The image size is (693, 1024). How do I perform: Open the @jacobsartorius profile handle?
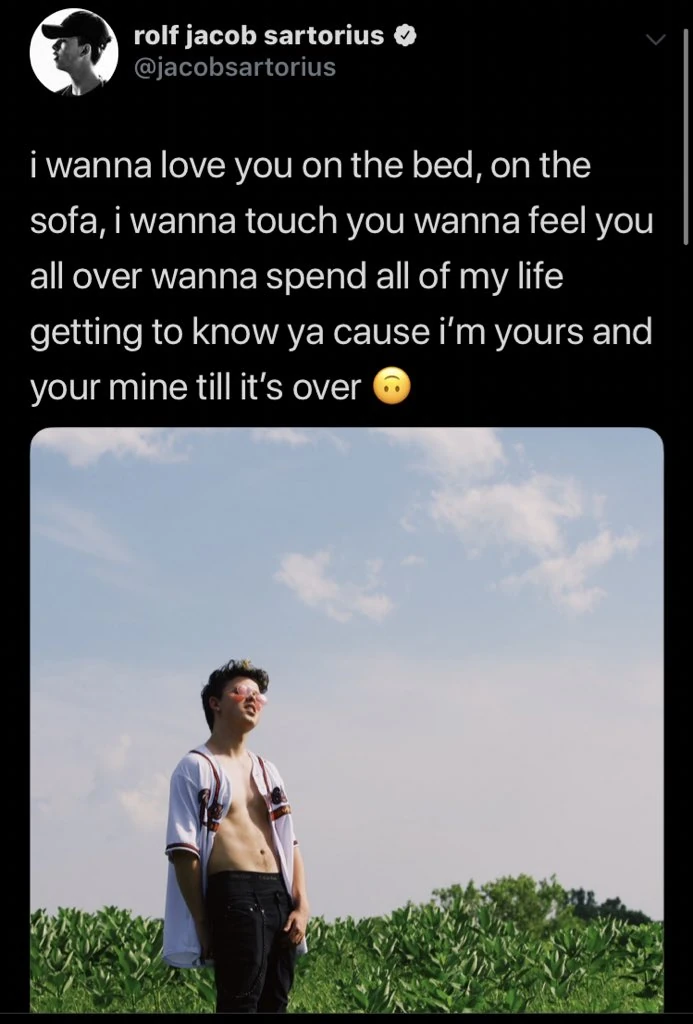234,67
